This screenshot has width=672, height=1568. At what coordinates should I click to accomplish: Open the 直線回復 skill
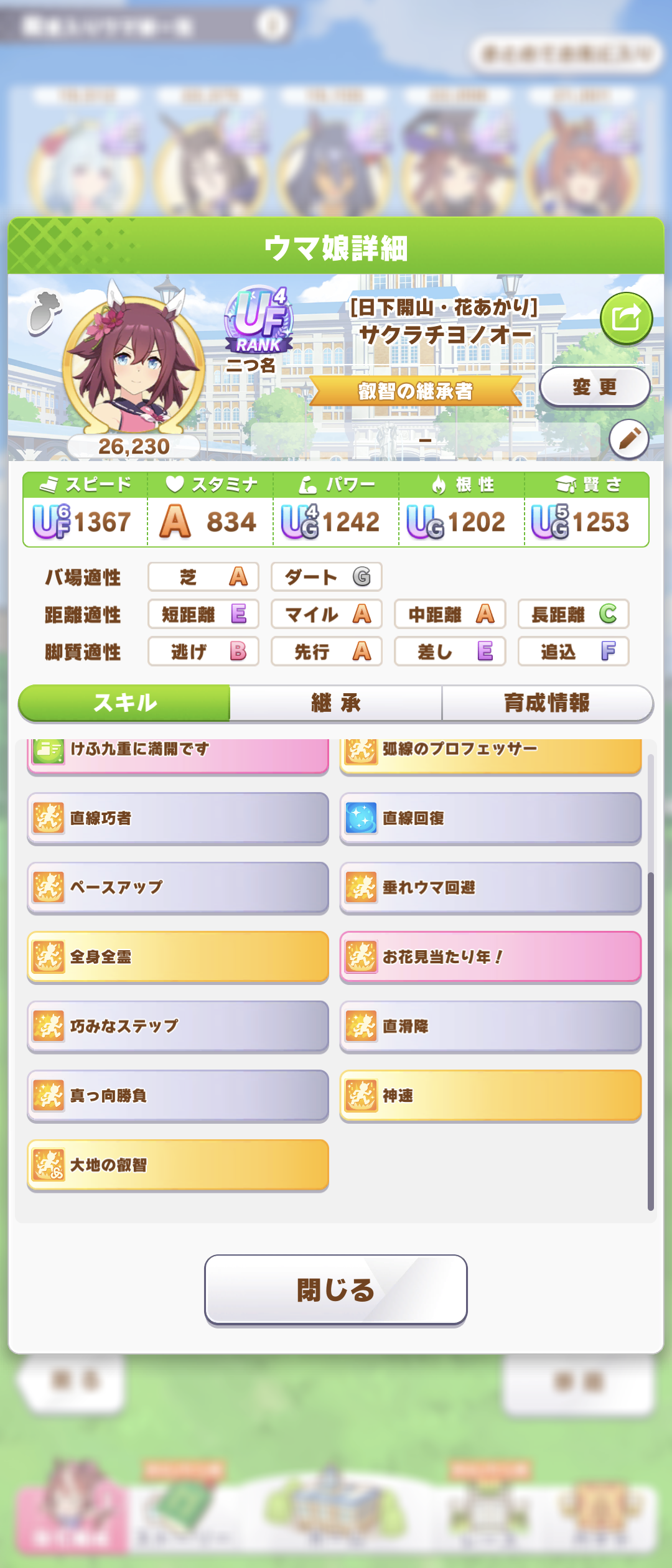point(490,818)
